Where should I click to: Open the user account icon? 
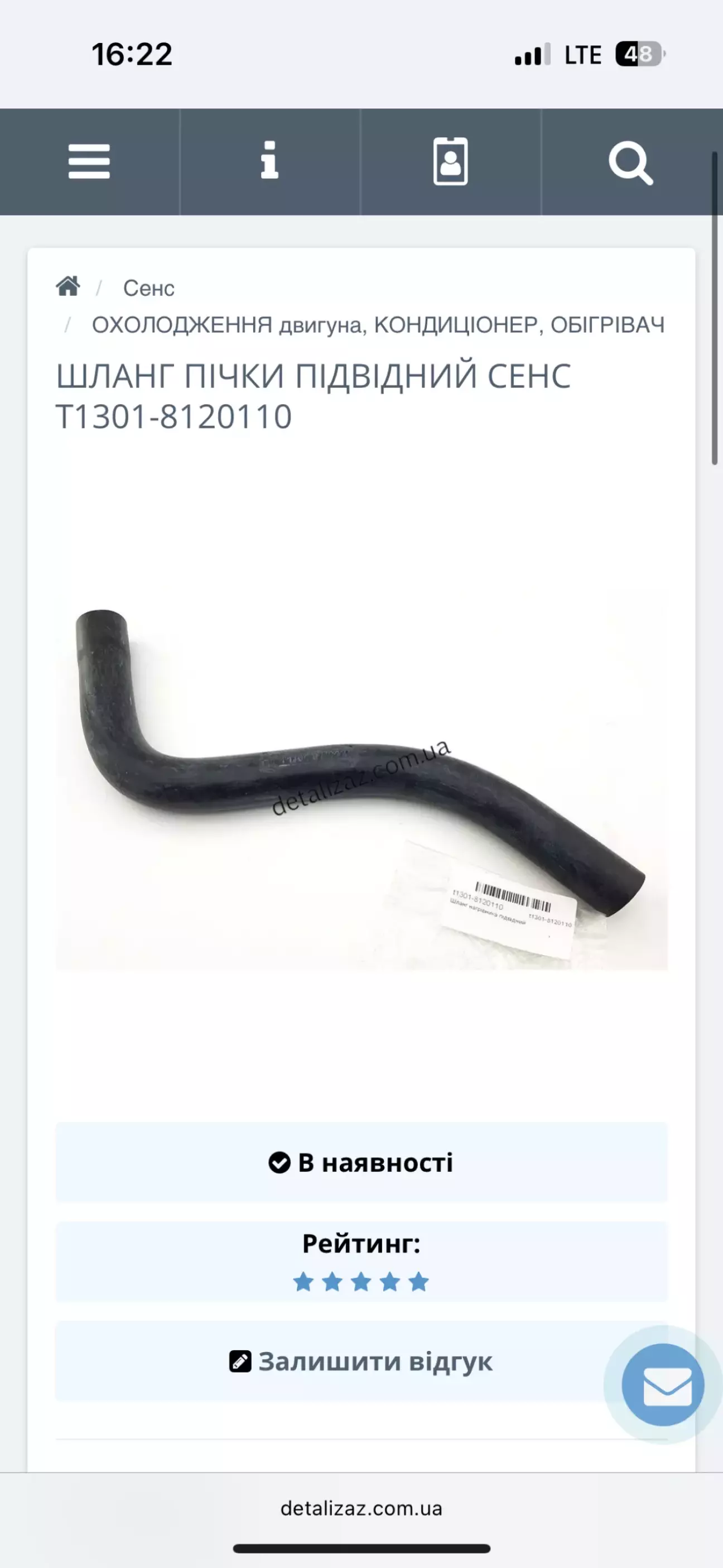(x=450, y=162)
